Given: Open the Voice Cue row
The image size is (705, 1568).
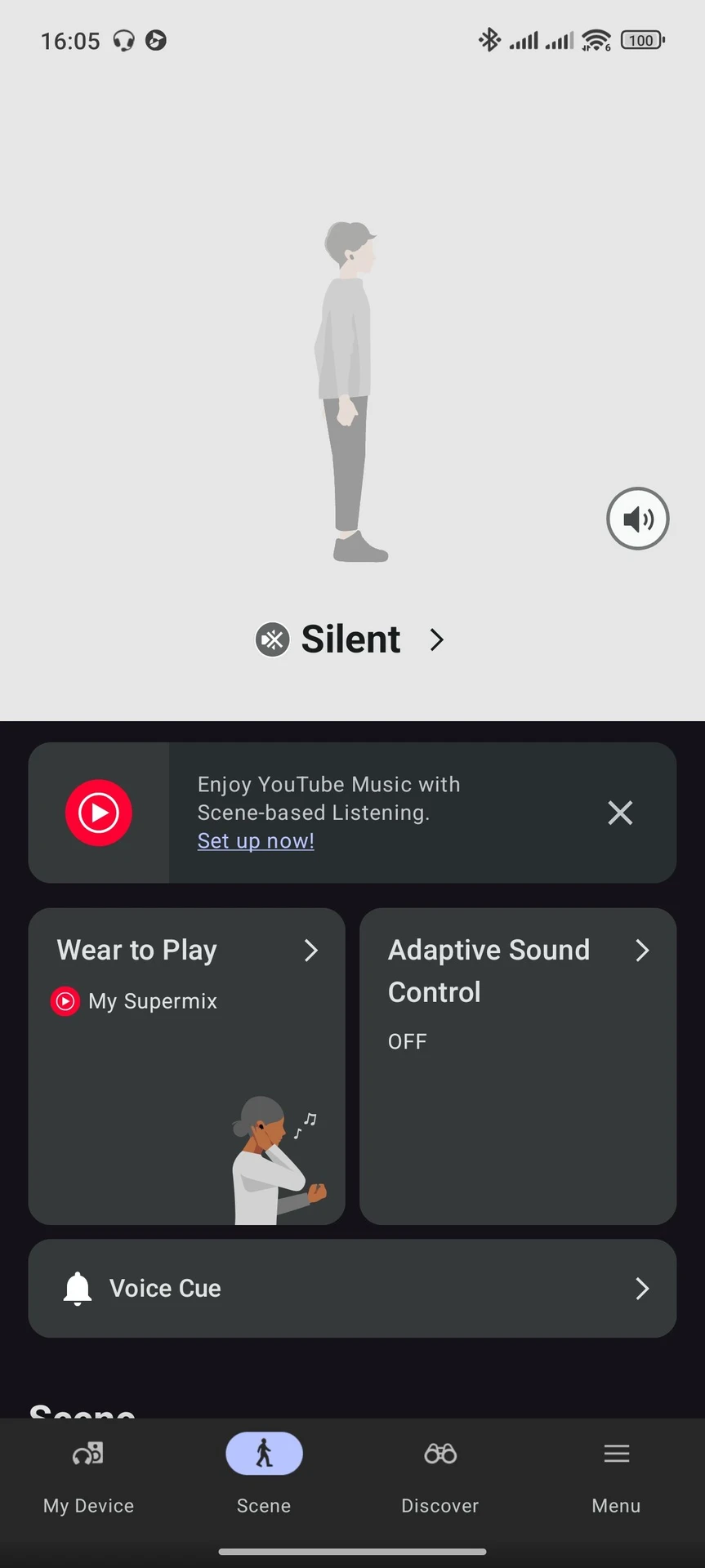Looking at the screenshot, I should pos(352,1288).
